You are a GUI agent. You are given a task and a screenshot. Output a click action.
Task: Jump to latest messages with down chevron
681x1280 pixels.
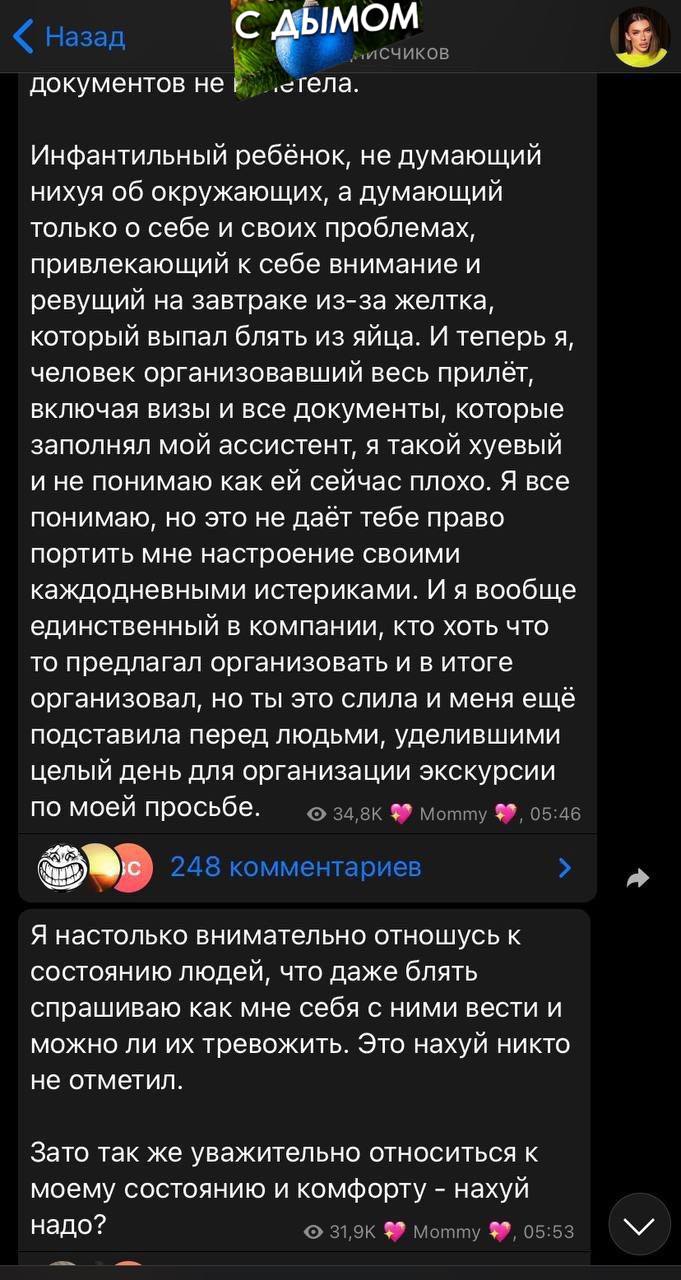click(639, 1224)
